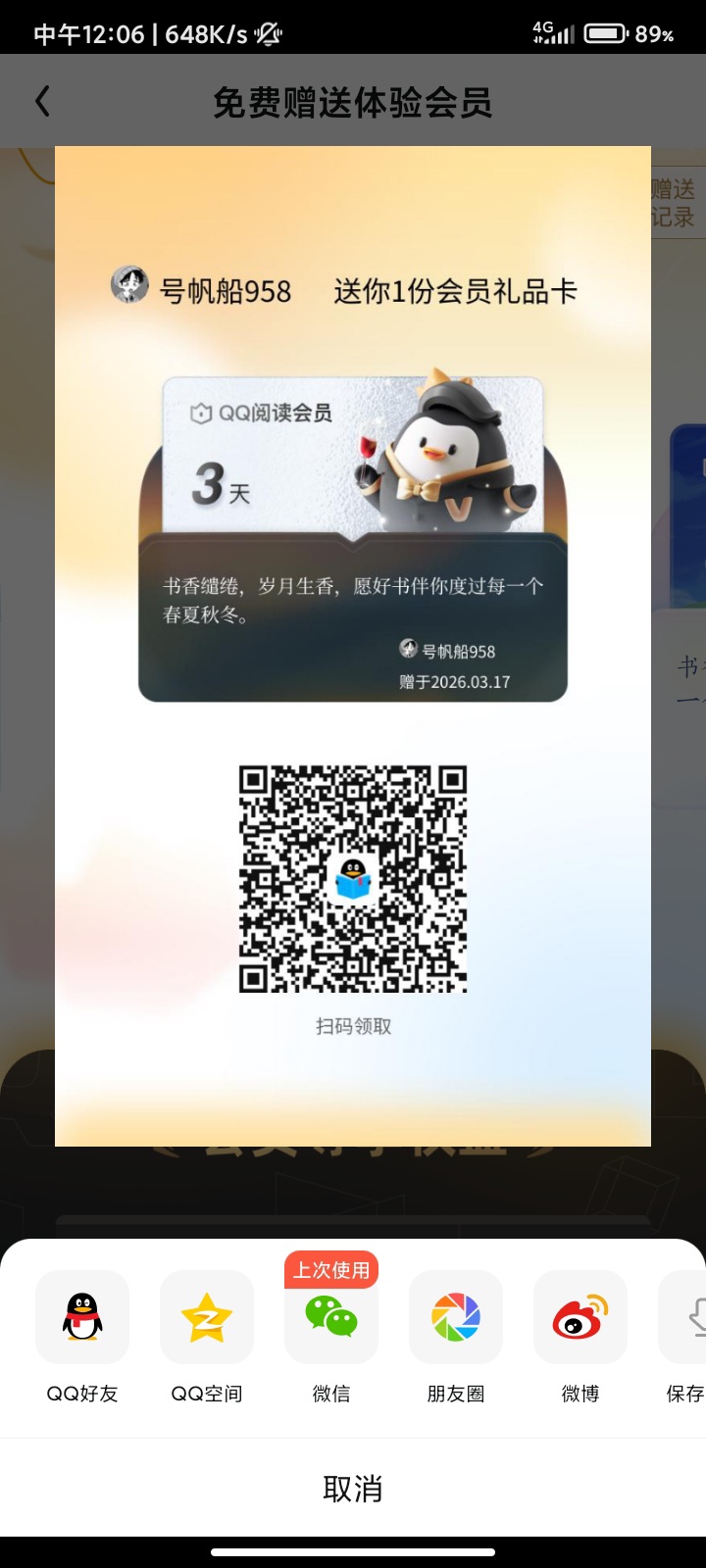Post the gift card to 朋友圈
Image resolution: width=706 pixels, height=1568 pixels.
456,1318
